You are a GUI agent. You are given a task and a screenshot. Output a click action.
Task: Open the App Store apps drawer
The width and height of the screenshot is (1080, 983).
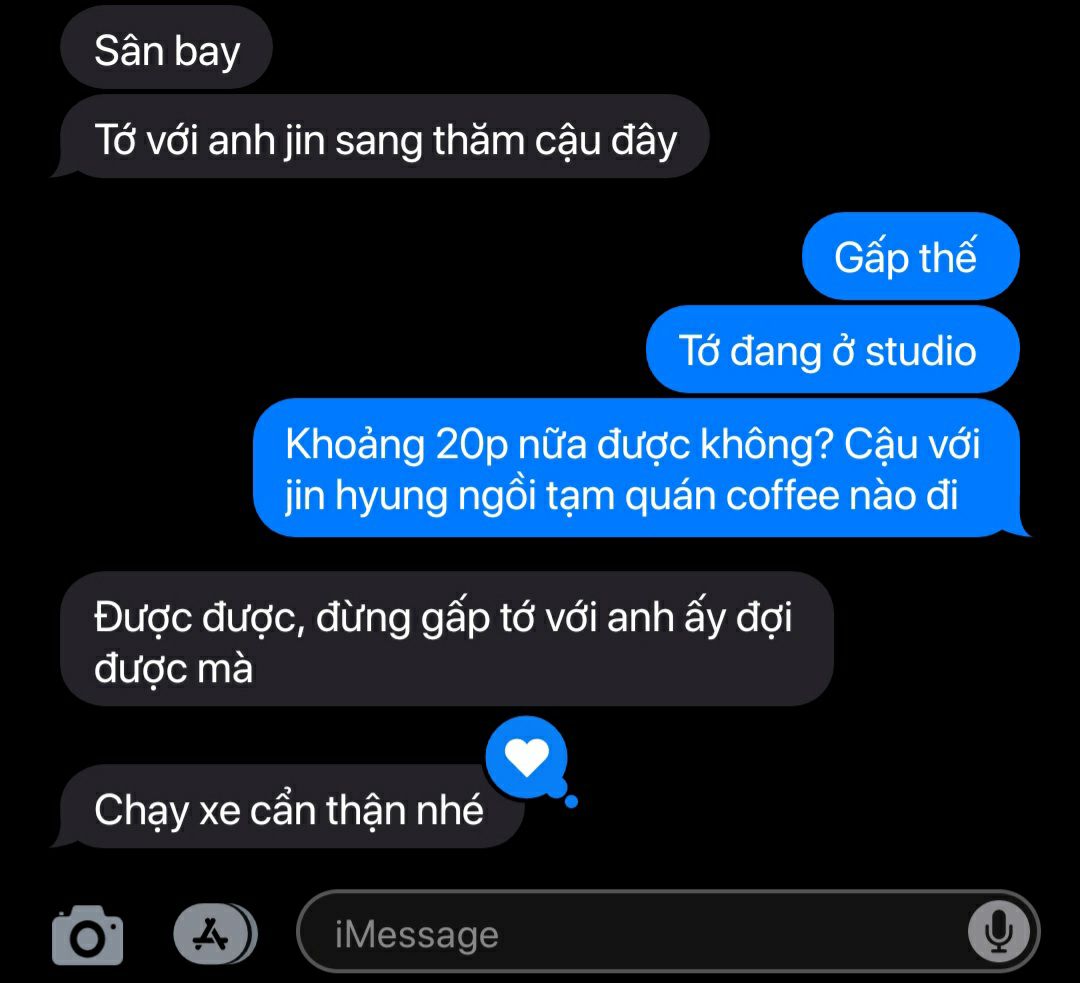[213, 933]
